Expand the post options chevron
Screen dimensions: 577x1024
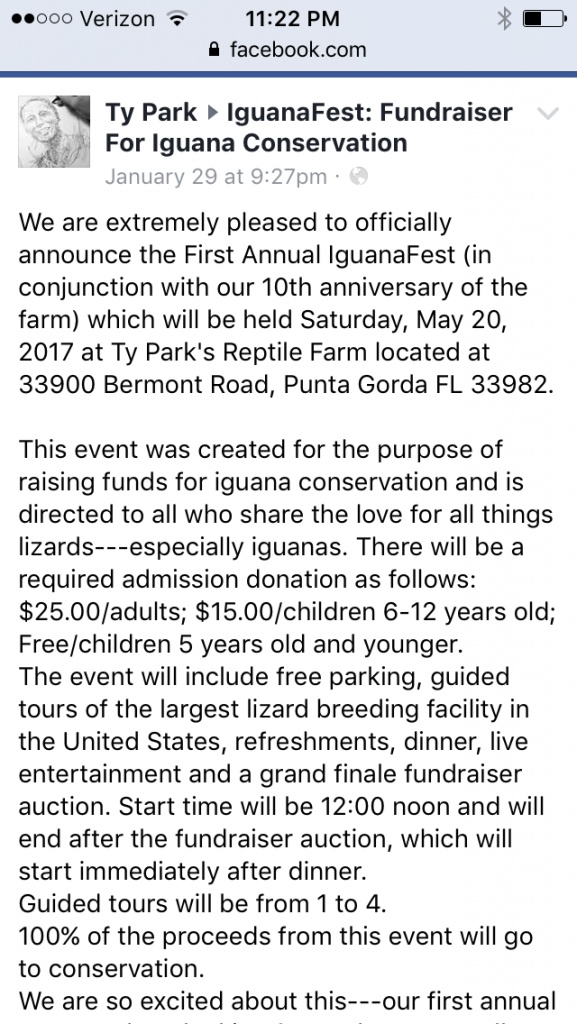[x=547, y=114]
